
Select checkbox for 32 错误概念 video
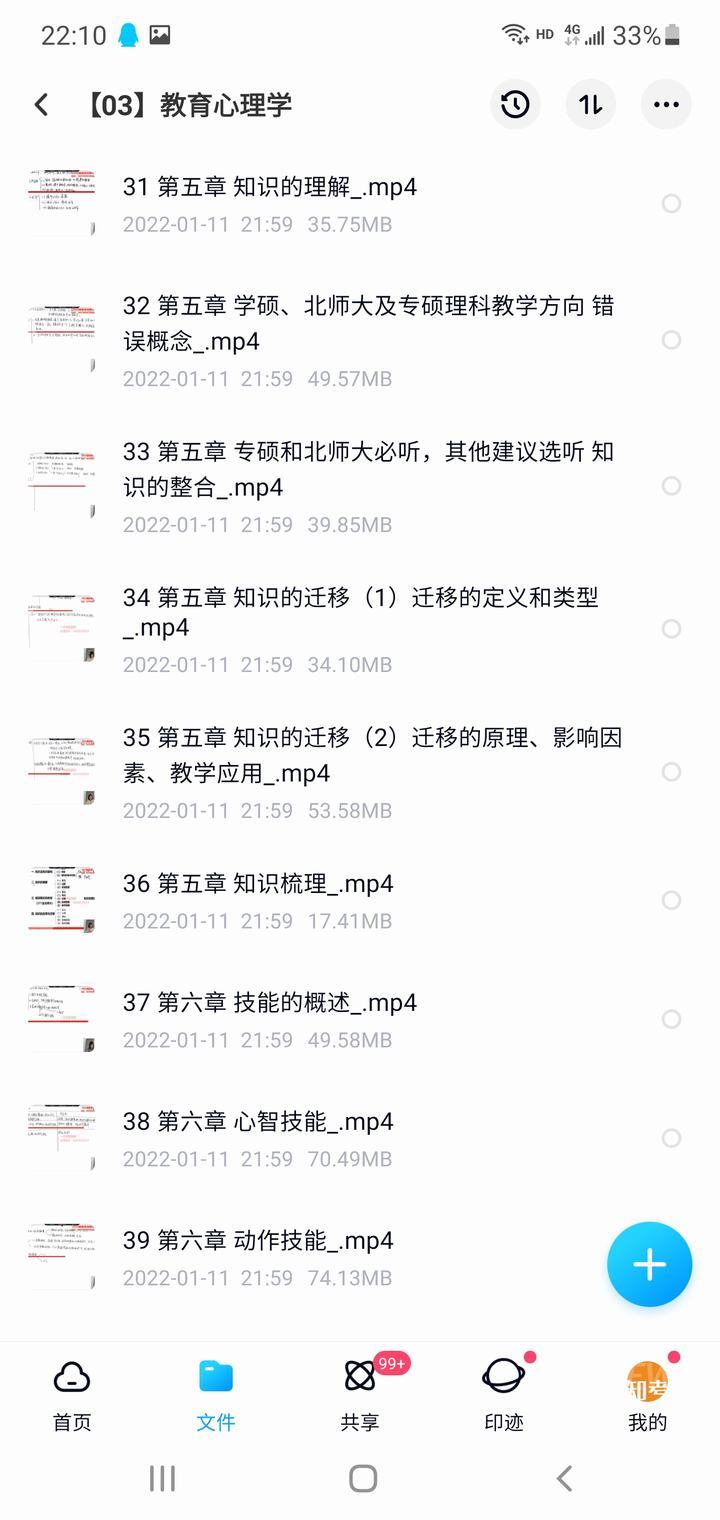(x=671, y=340)
